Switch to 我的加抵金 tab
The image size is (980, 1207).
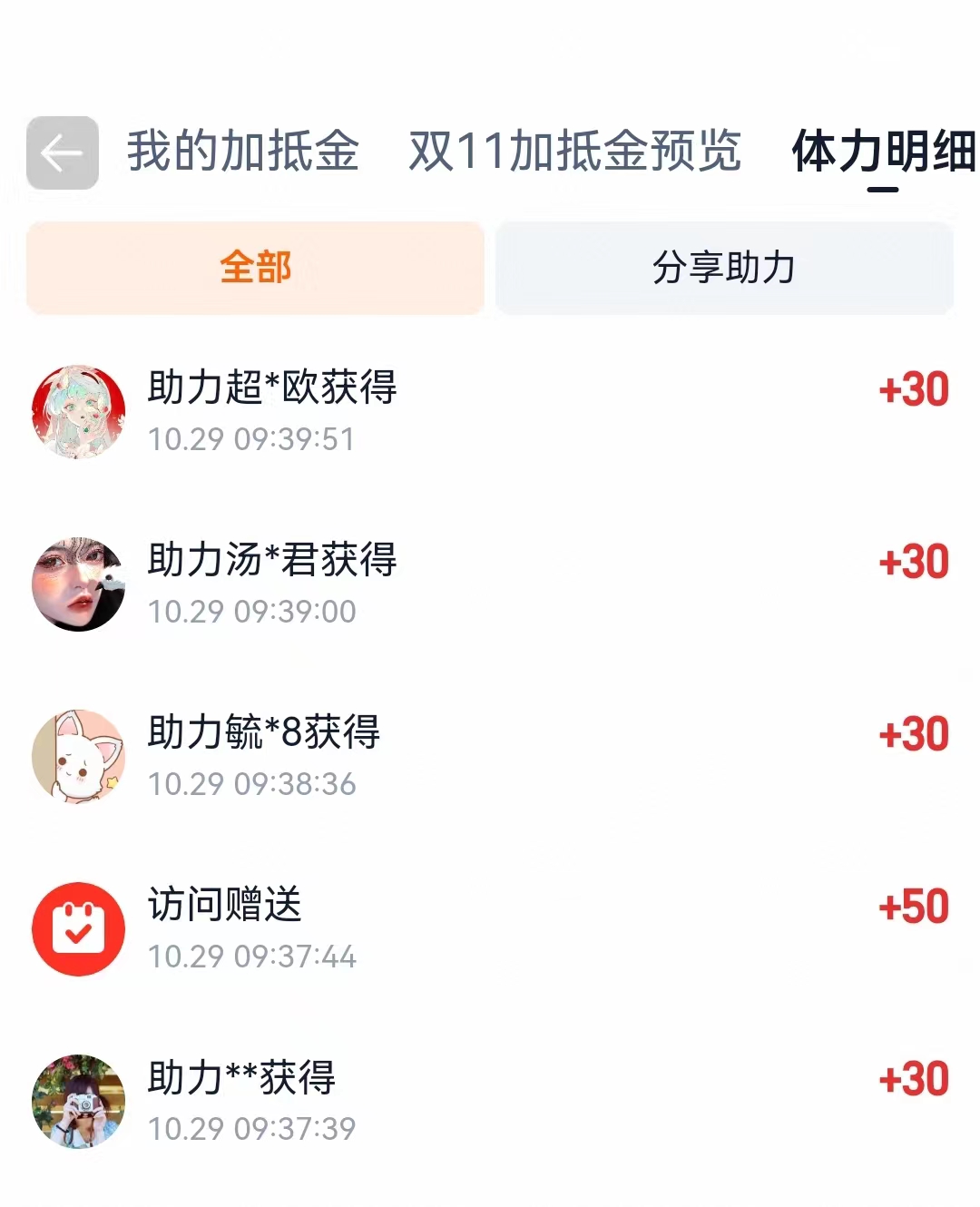[x=242, y=151]
